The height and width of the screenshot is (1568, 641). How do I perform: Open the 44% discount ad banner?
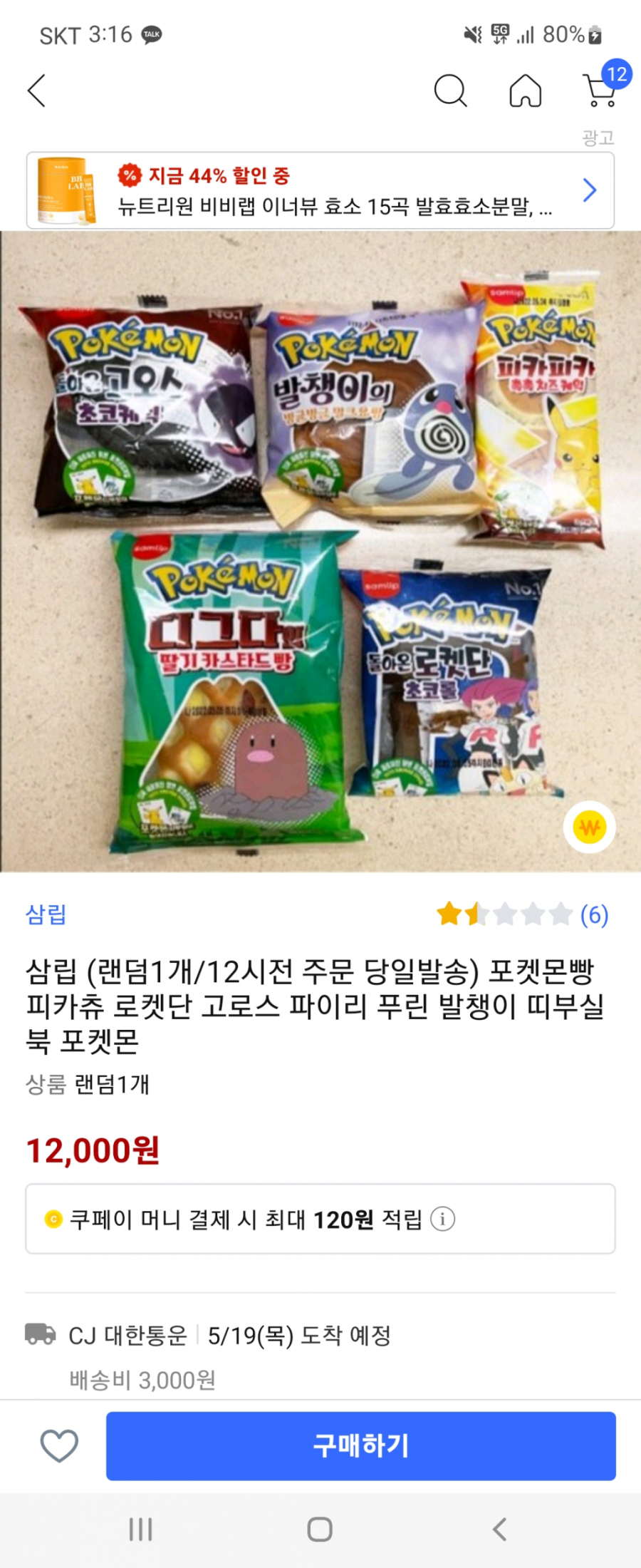click(320, 190)
